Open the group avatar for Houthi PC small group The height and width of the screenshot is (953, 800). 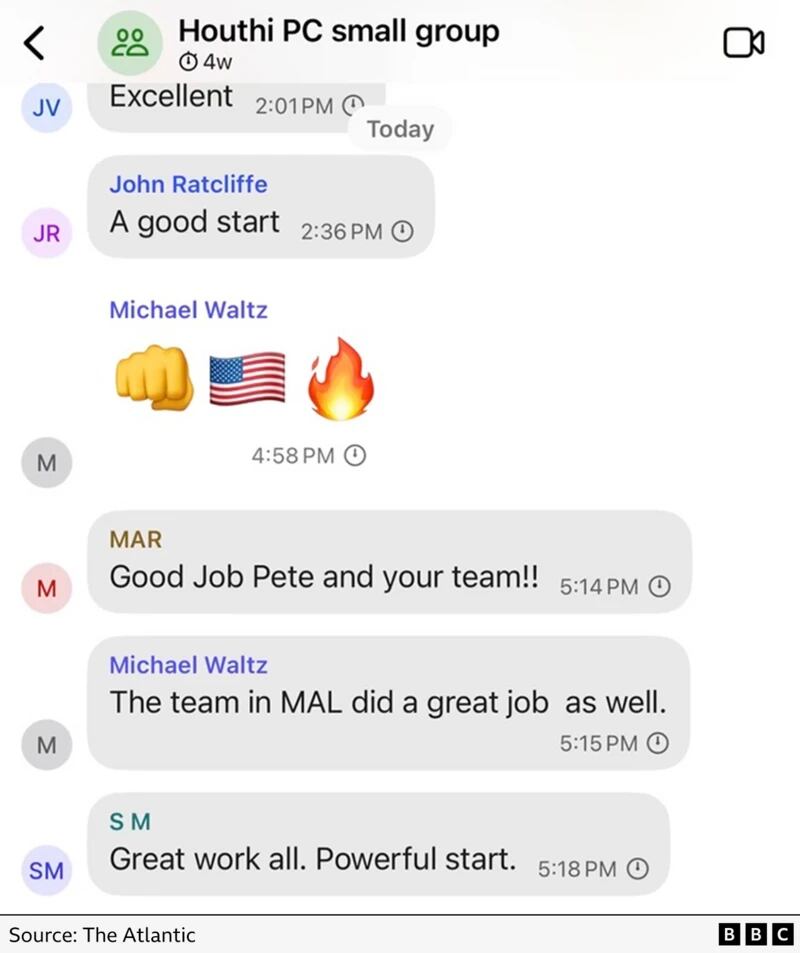click(x=129, y=42)
